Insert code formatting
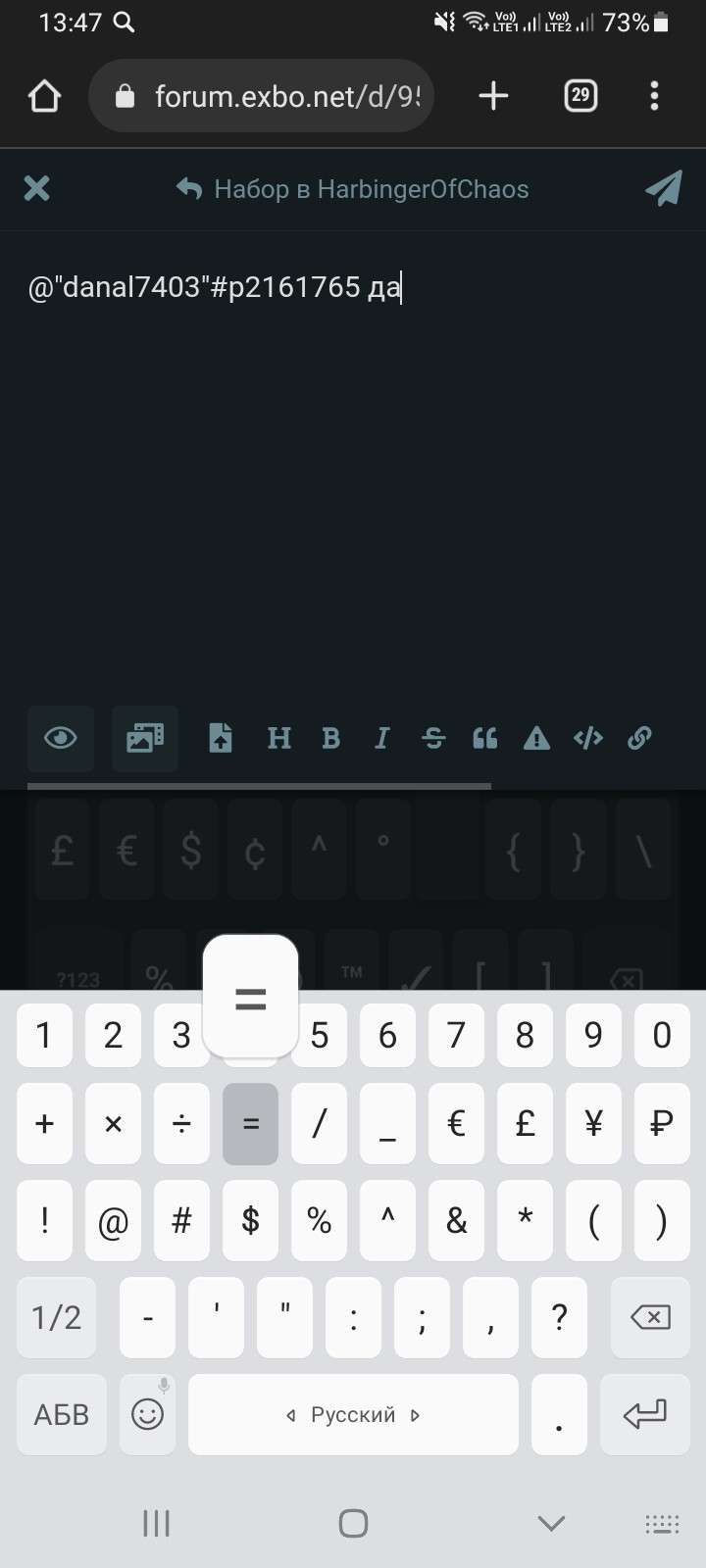Viewport: 706px width, 1568px height. click(588, 738)
